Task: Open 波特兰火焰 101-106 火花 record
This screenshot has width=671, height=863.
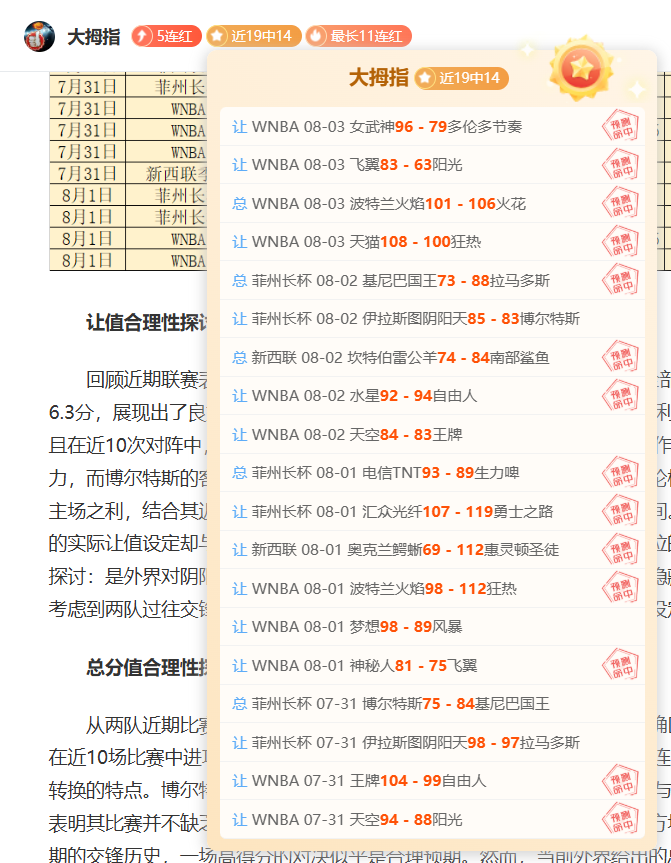Action: (432, 203)
